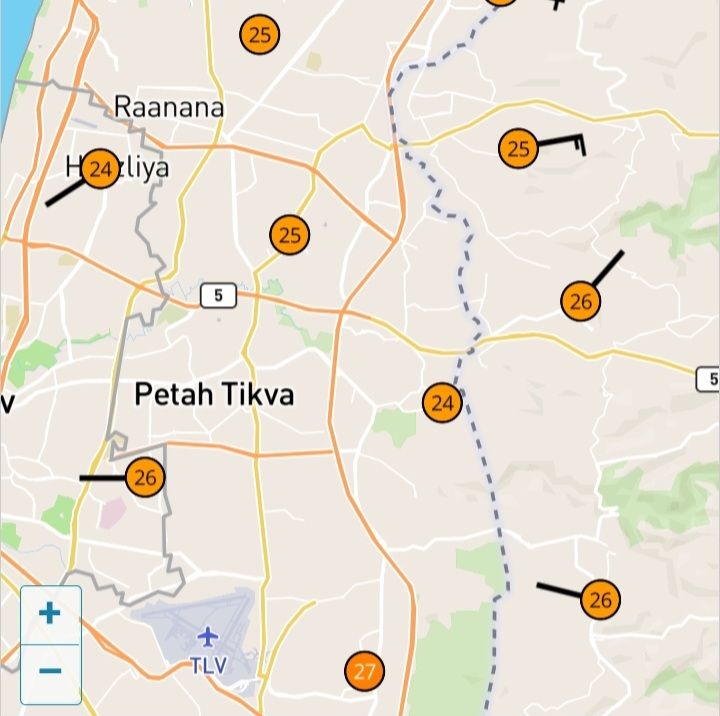Select the 24 marker on the dashed border
720x716 pixels.
click(x=443, y=403)
